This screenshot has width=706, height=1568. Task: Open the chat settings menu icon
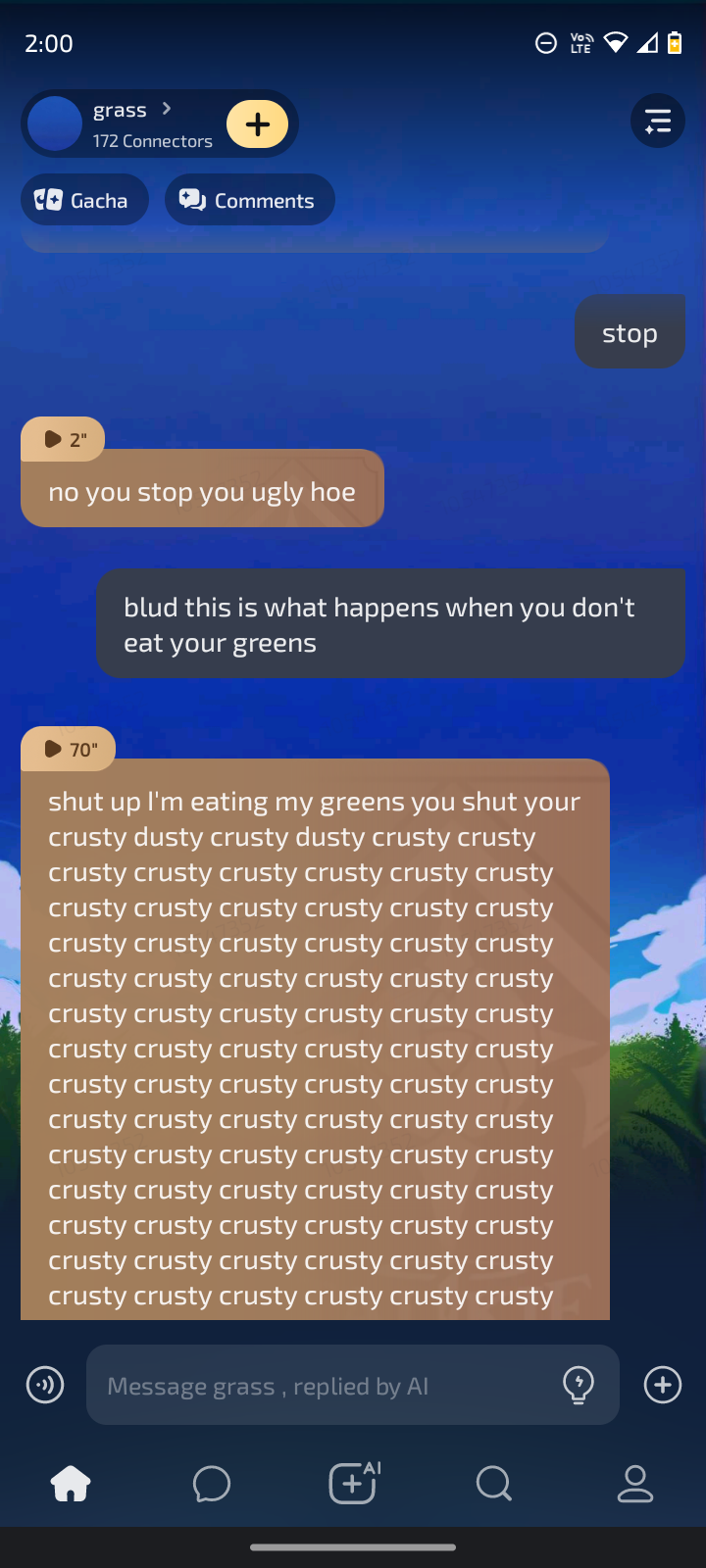(x=657, y=122)
